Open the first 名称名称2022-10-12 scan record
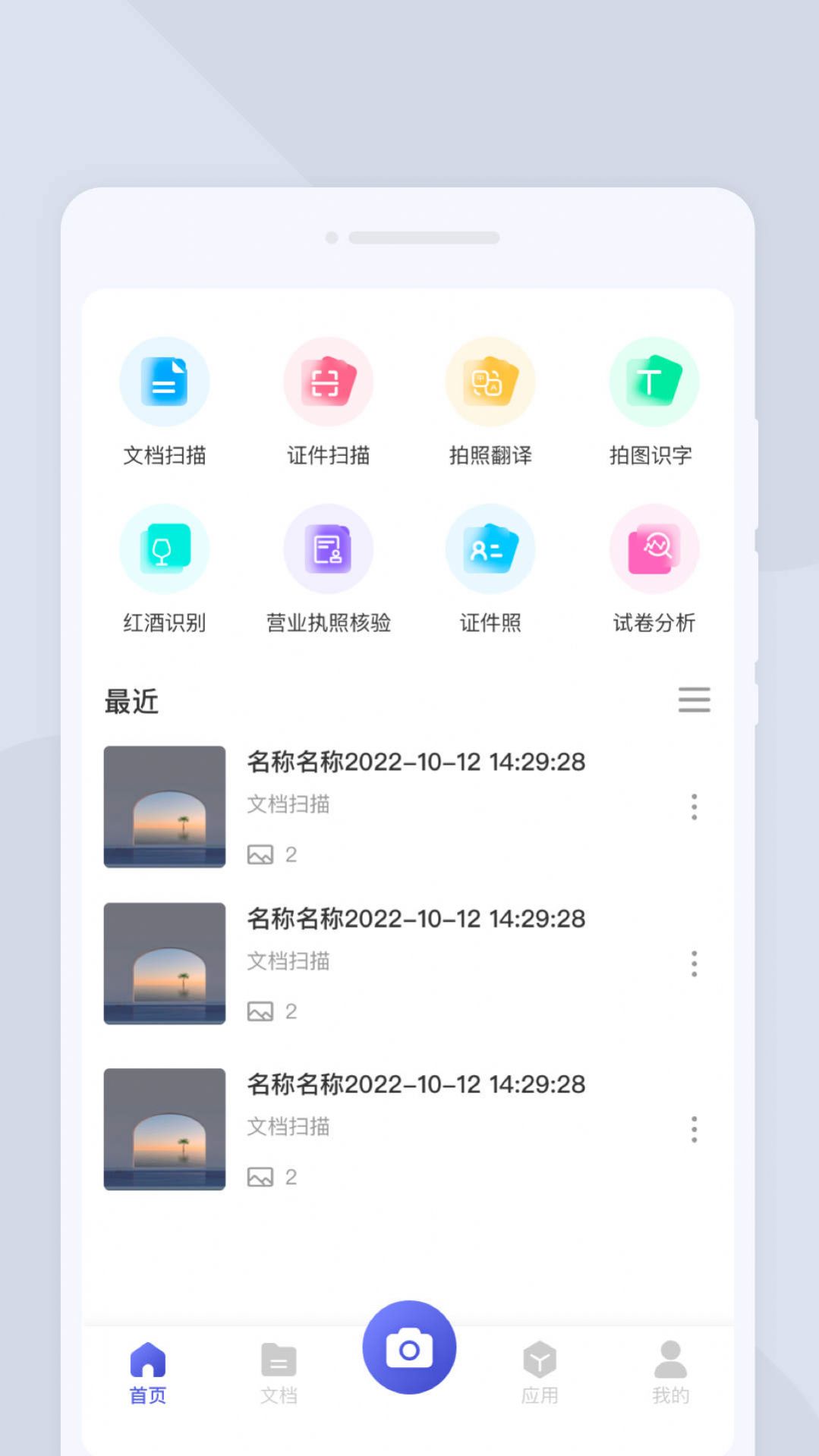 [417, 763]
